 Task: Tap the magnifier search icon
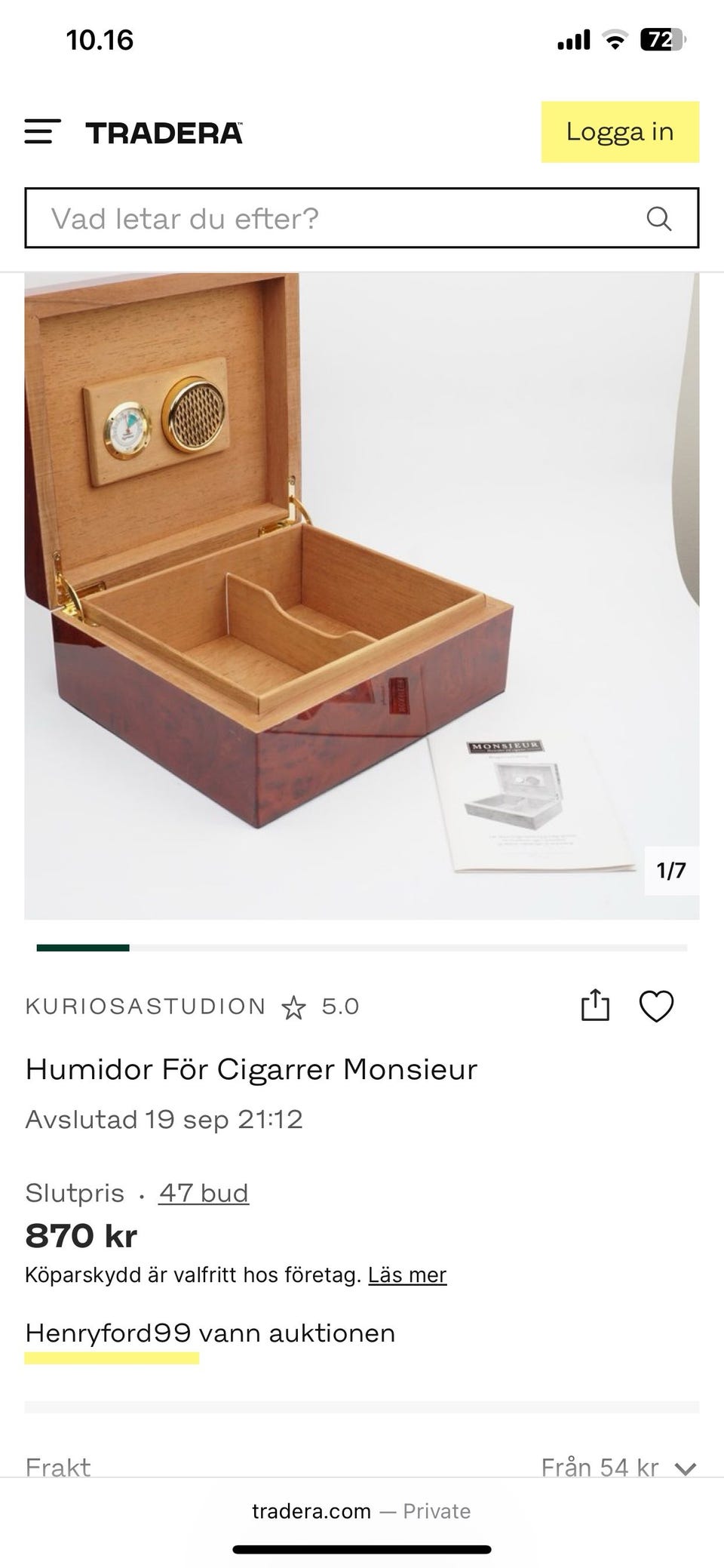(658, 219)
